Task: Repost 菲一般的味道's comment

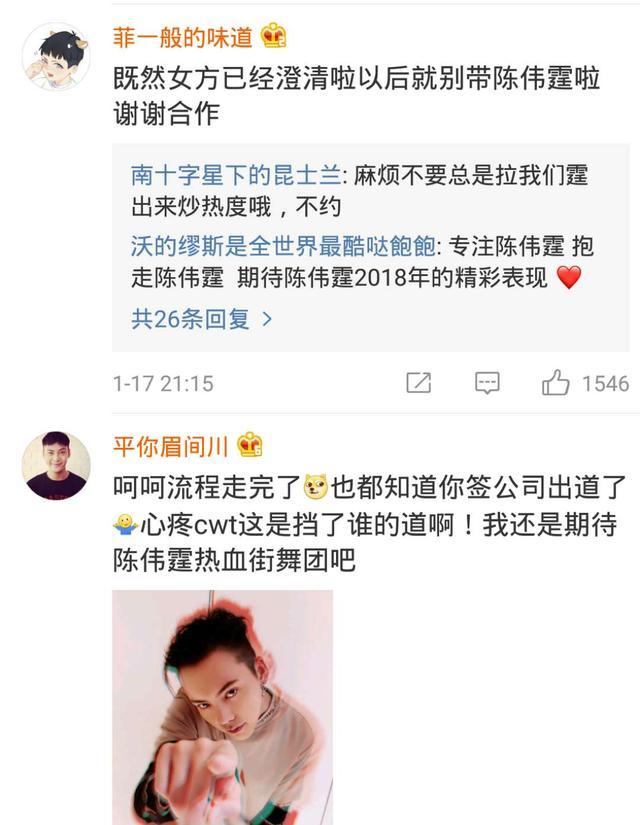Action: pos(419,383)
